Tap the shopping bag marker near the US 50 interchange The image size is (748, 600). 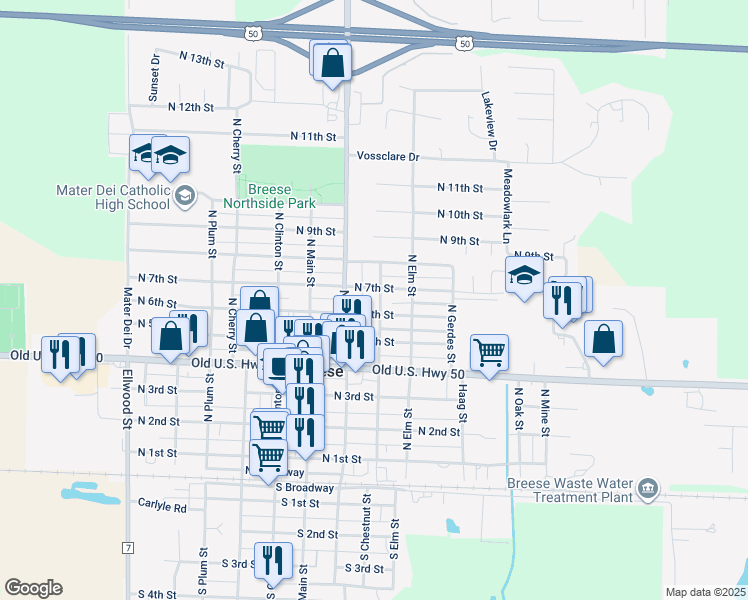[x=331, y=62]
